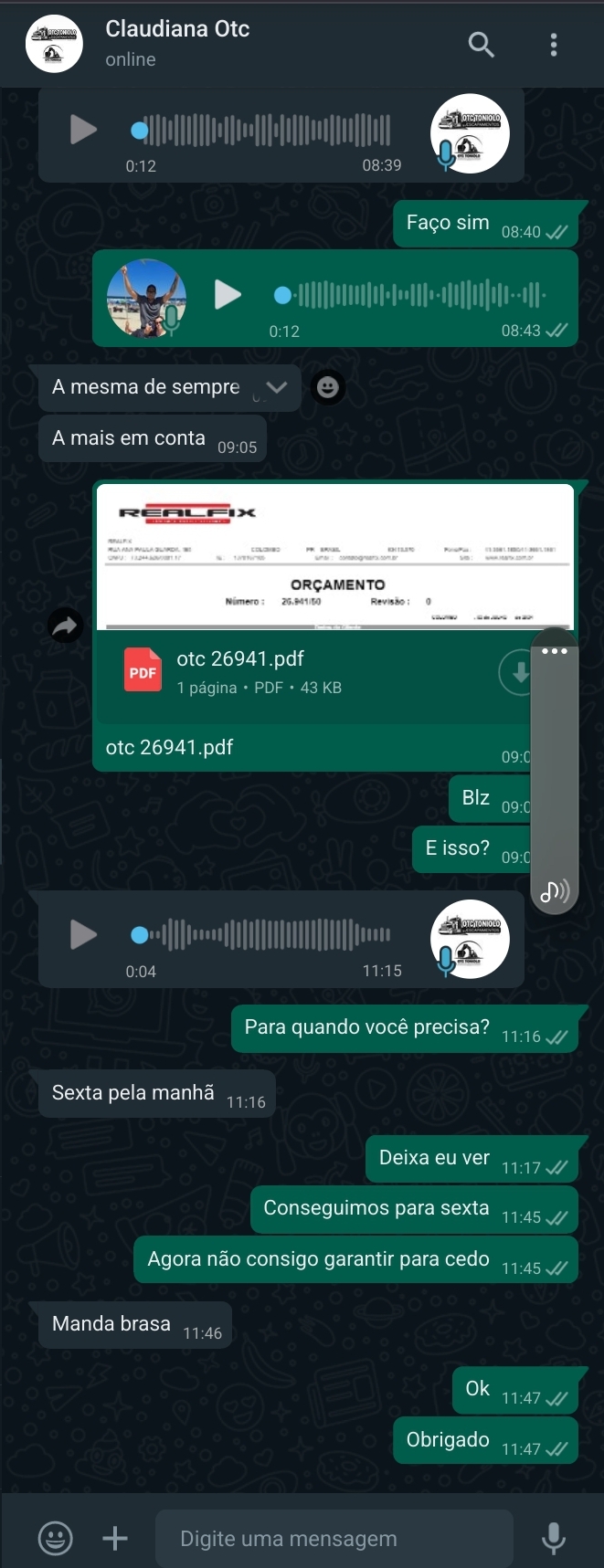Tap the microphone to record audio
Viewport: 604px width, 1568px height.
point(554,1538)
